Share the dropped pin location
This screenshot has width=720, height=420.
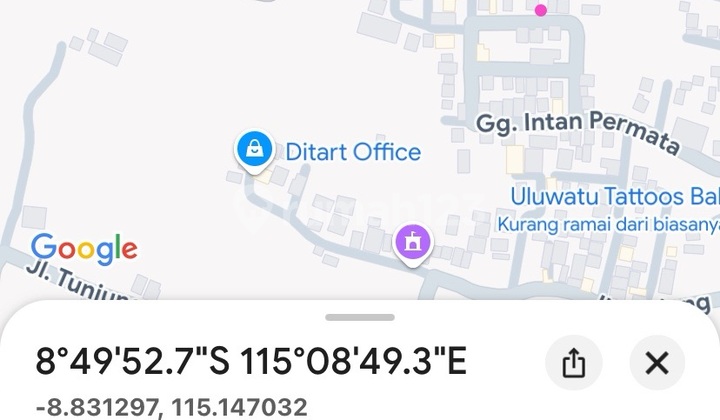pos(573,362)
